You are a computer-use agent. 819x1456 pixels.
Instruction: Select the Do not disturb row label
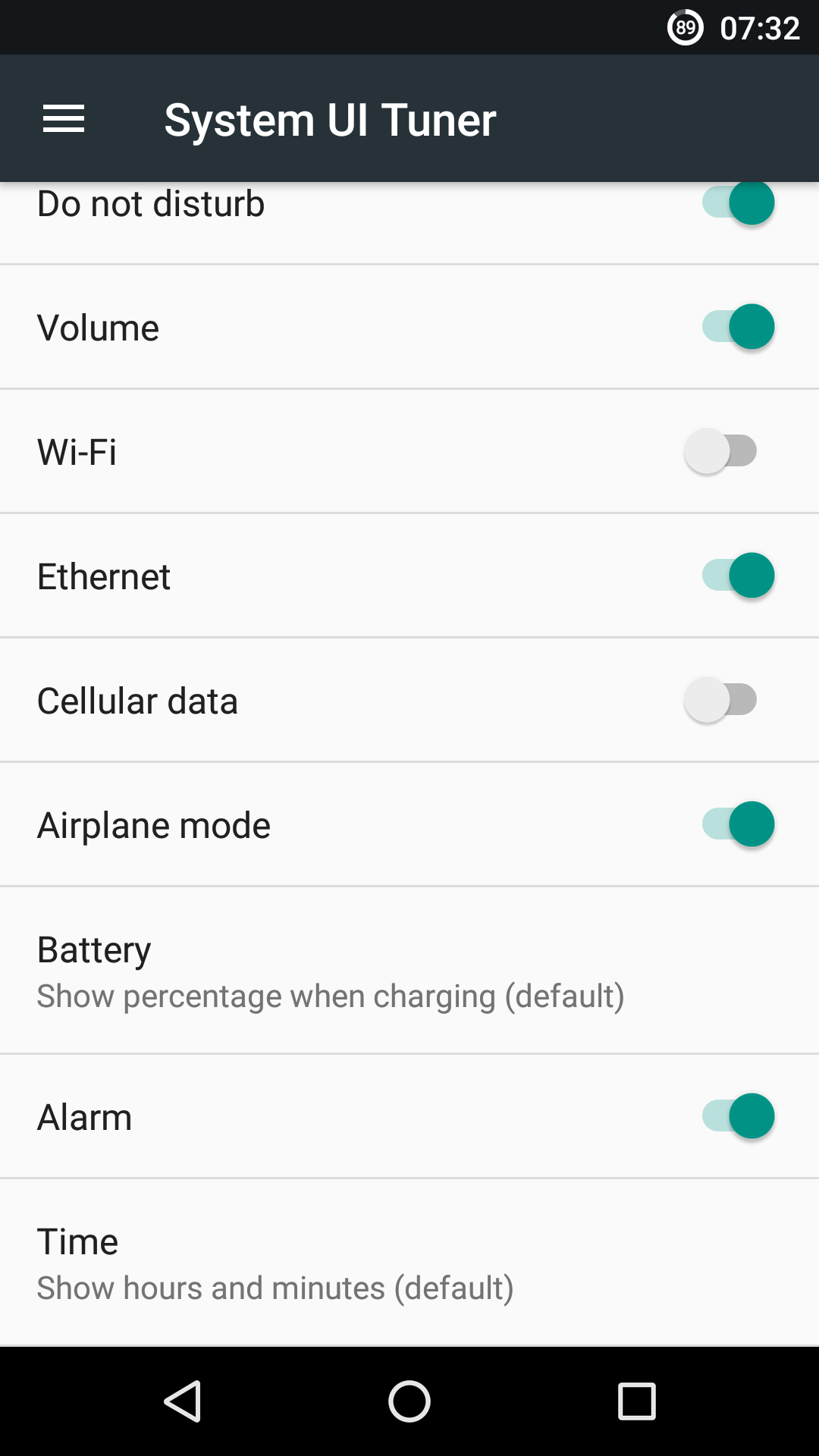[150, 202]
